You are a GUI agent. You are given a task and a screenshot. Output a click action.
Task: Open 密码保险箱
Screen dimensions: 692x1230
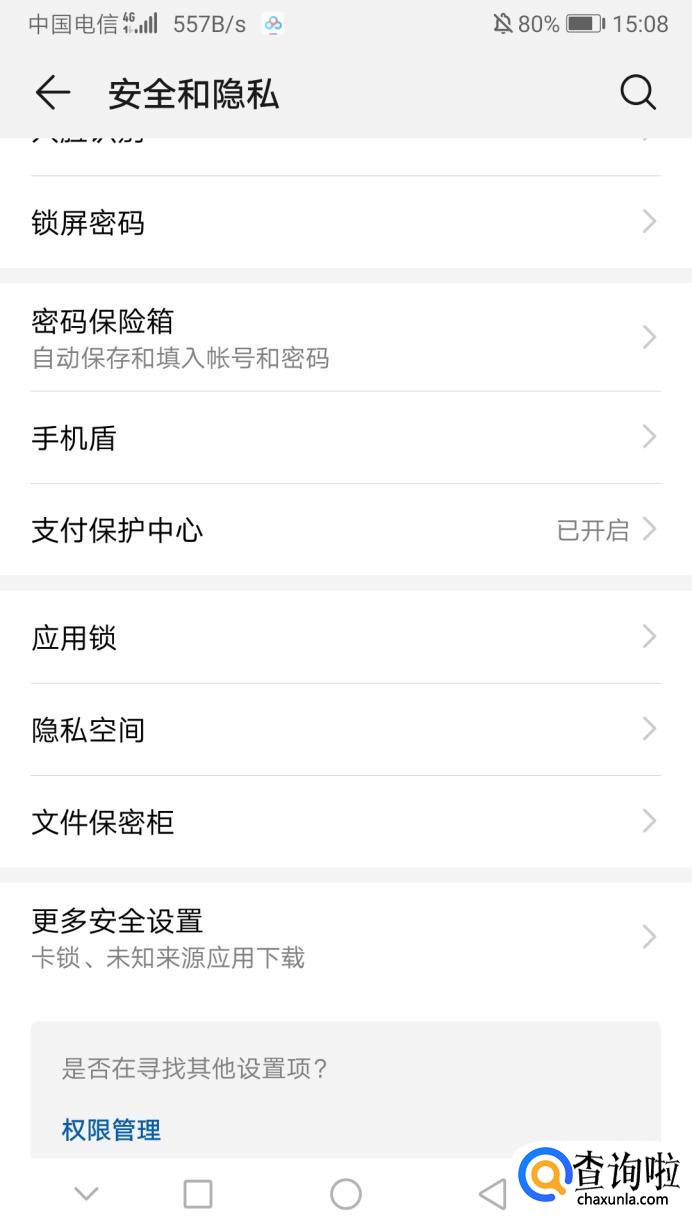point(345,337)
